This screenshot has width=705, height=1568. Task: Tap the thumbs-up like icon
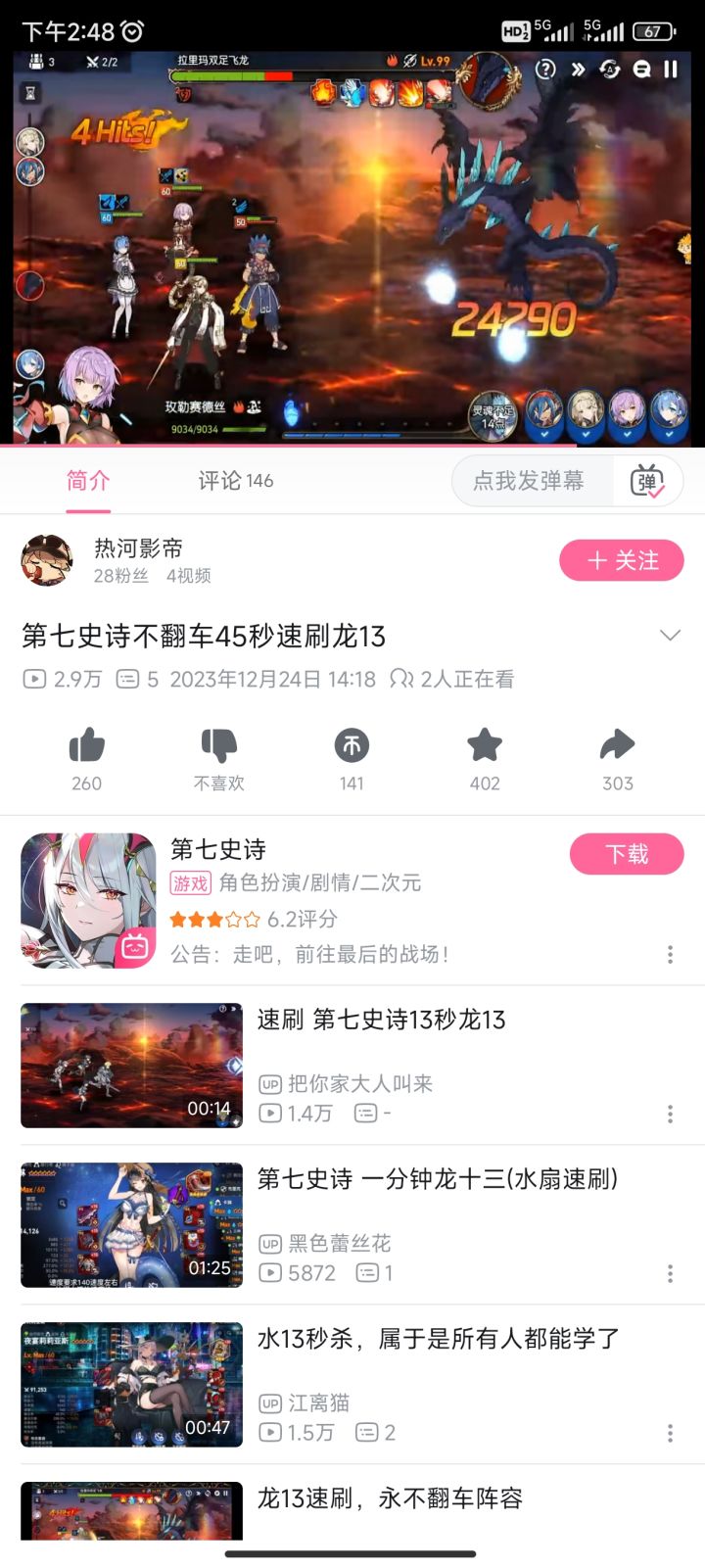click(87, 746)
